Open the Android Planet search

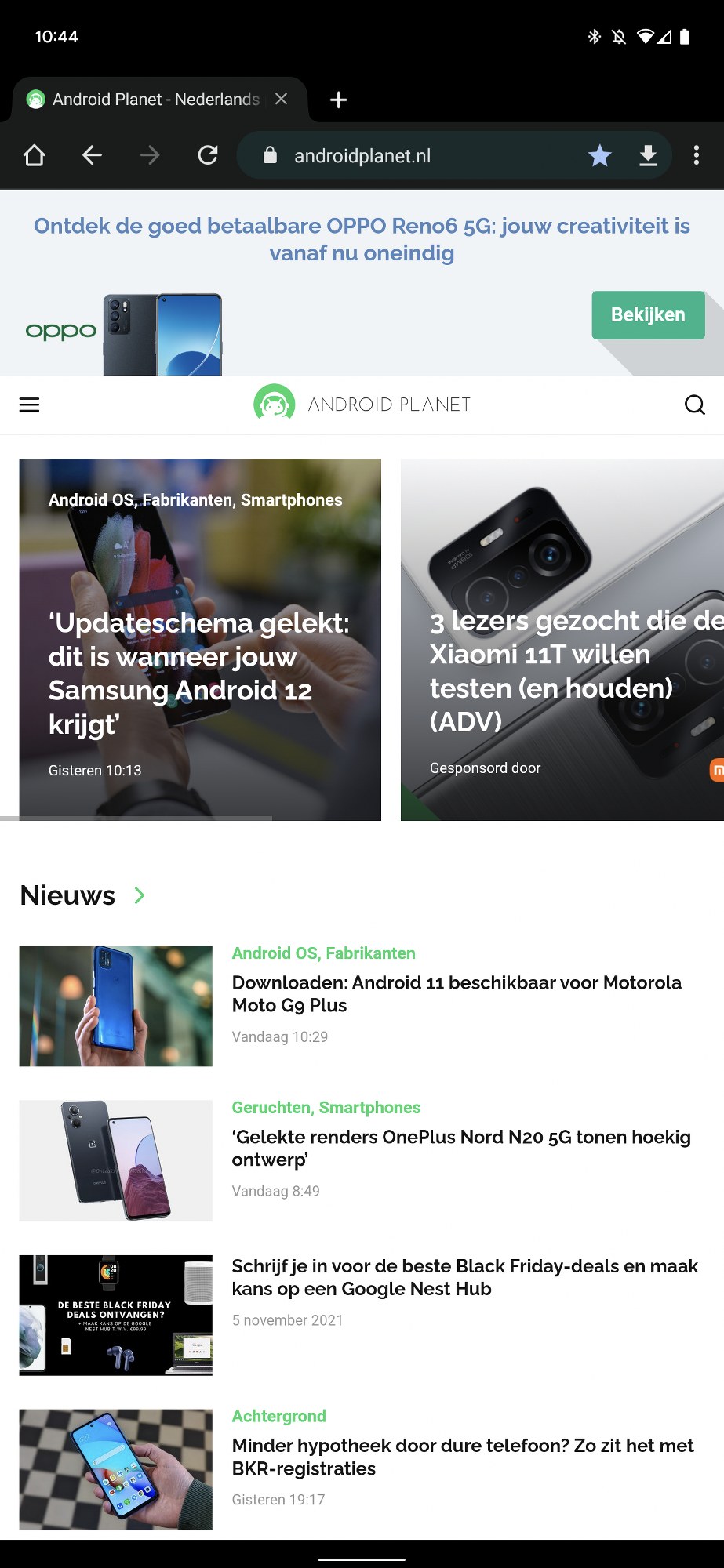694,405
